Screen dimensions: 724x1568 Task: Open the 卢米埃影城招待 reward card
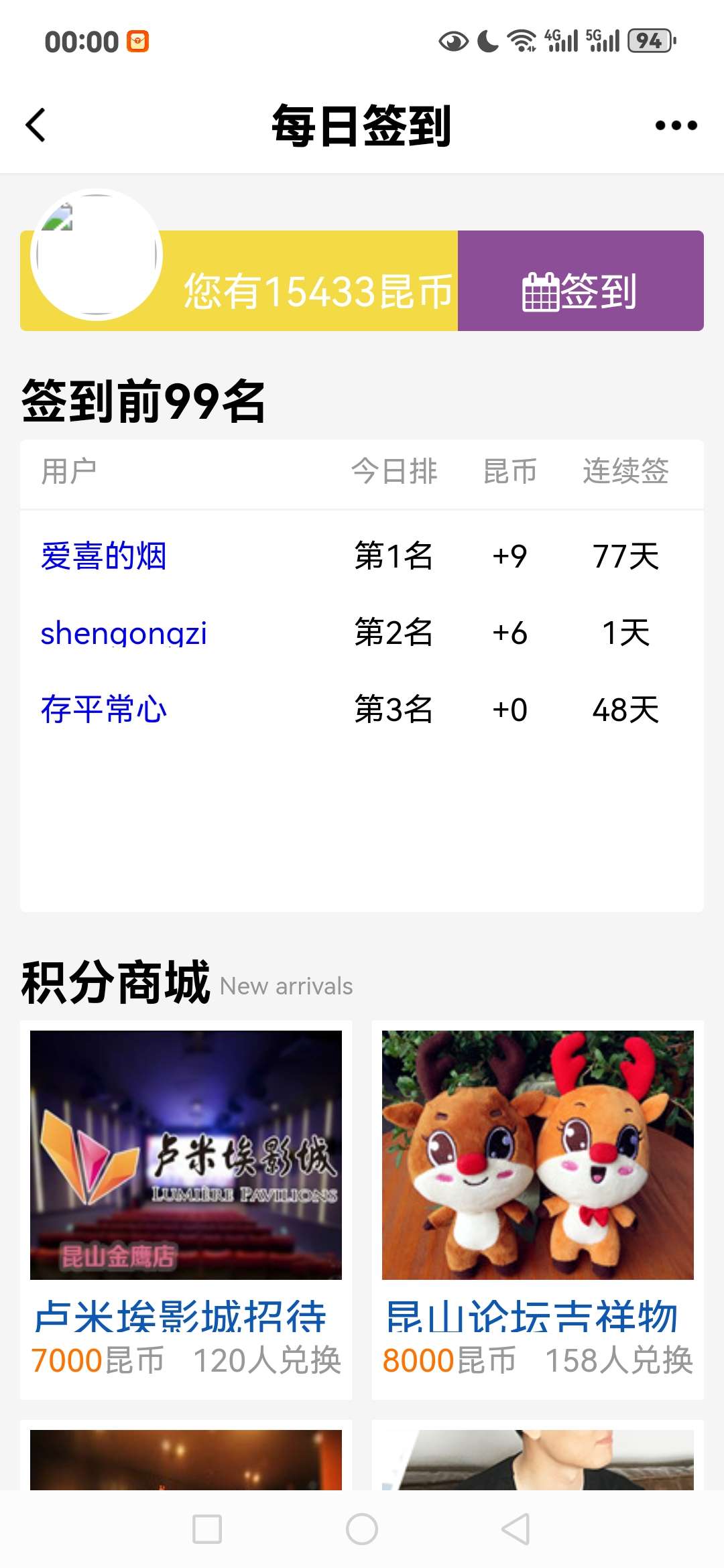click(x=186, y=1206)
